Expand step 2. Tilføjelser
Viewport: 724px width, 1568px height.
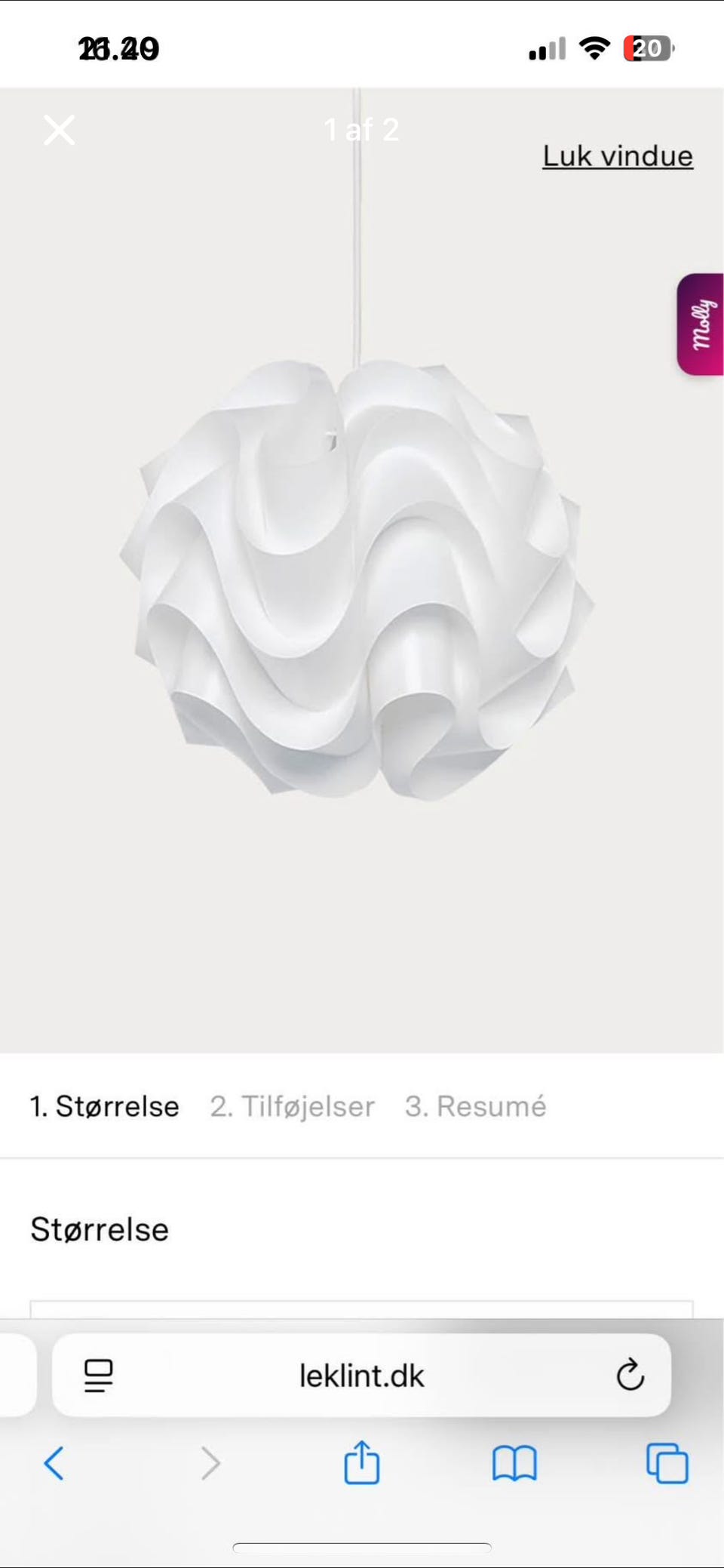tap(292, 1106)
